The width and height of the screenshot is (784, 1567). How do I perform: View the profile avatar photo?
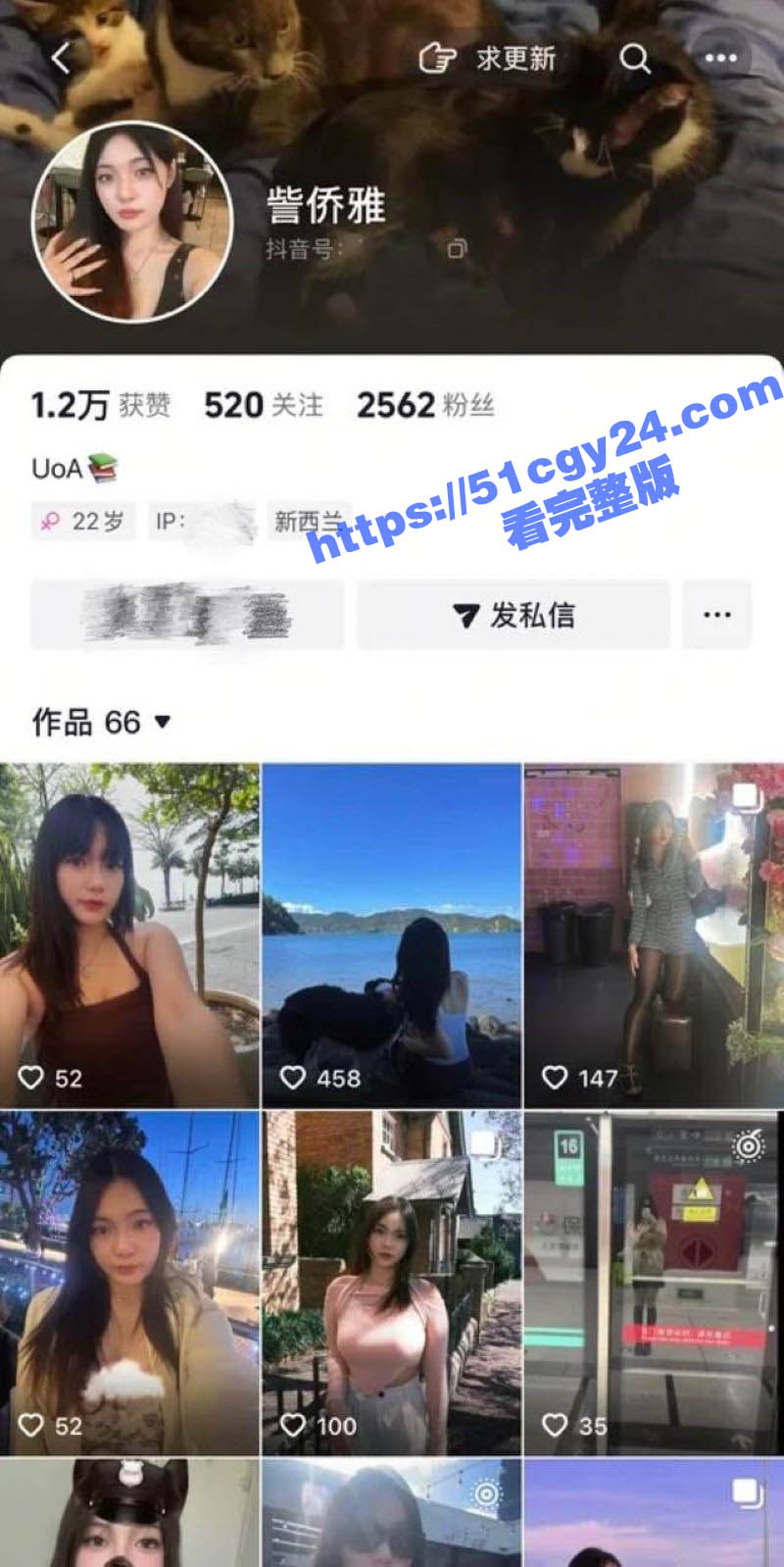tap(132, 222)
